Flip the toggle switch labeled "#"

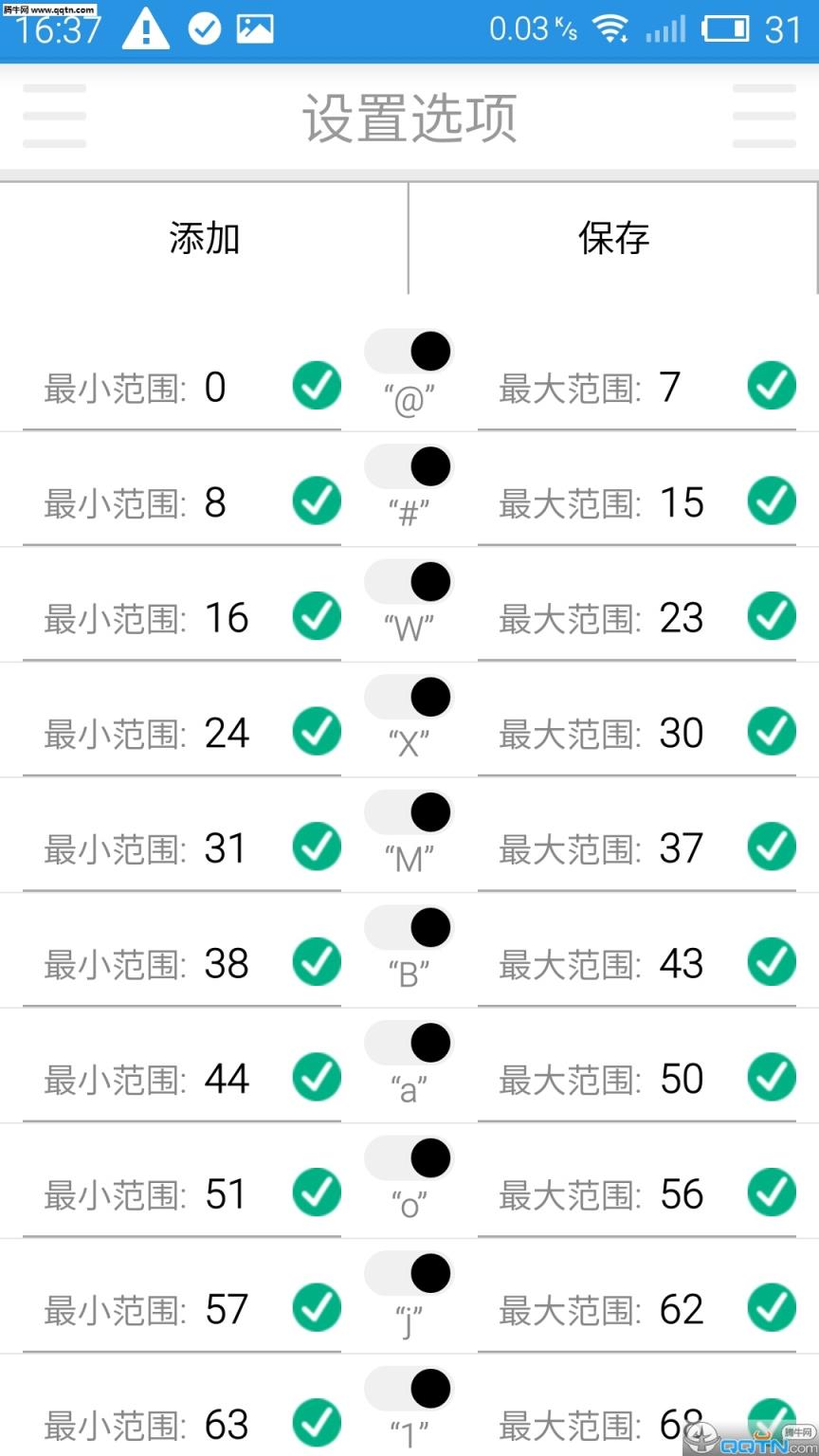(x=408, y=465)
